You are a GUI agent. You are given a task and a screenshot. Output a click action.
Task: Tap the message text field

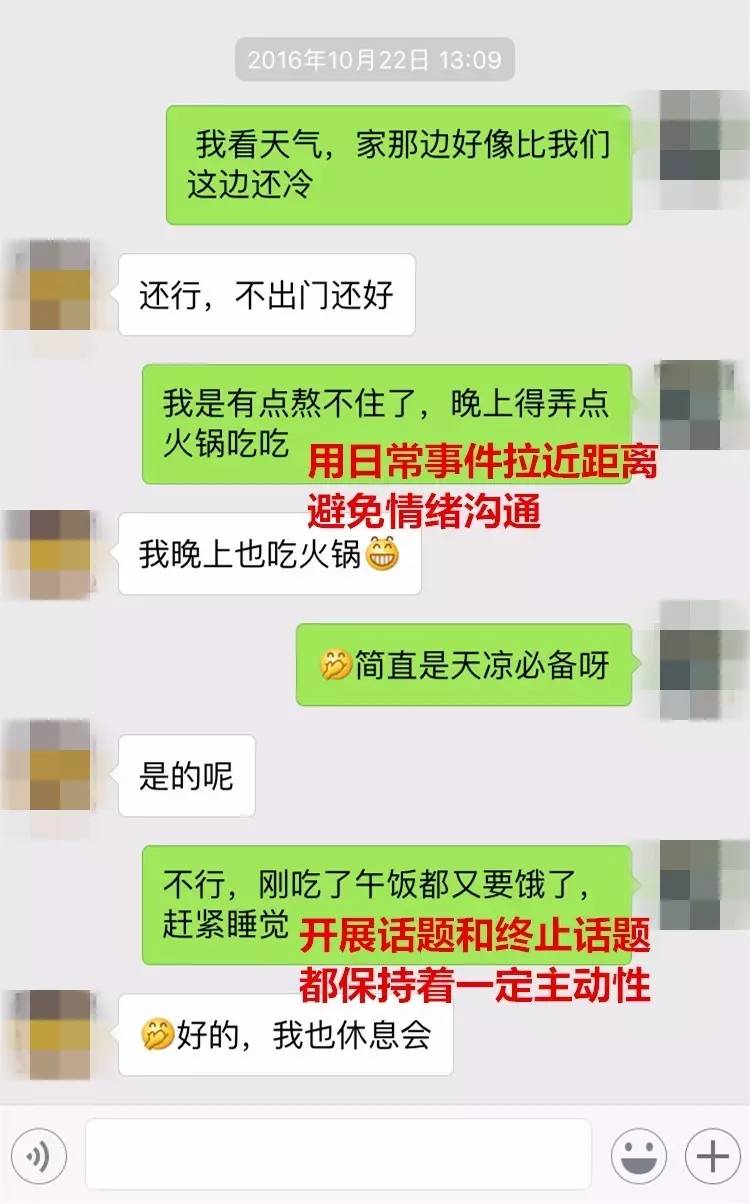[338, 1157]
